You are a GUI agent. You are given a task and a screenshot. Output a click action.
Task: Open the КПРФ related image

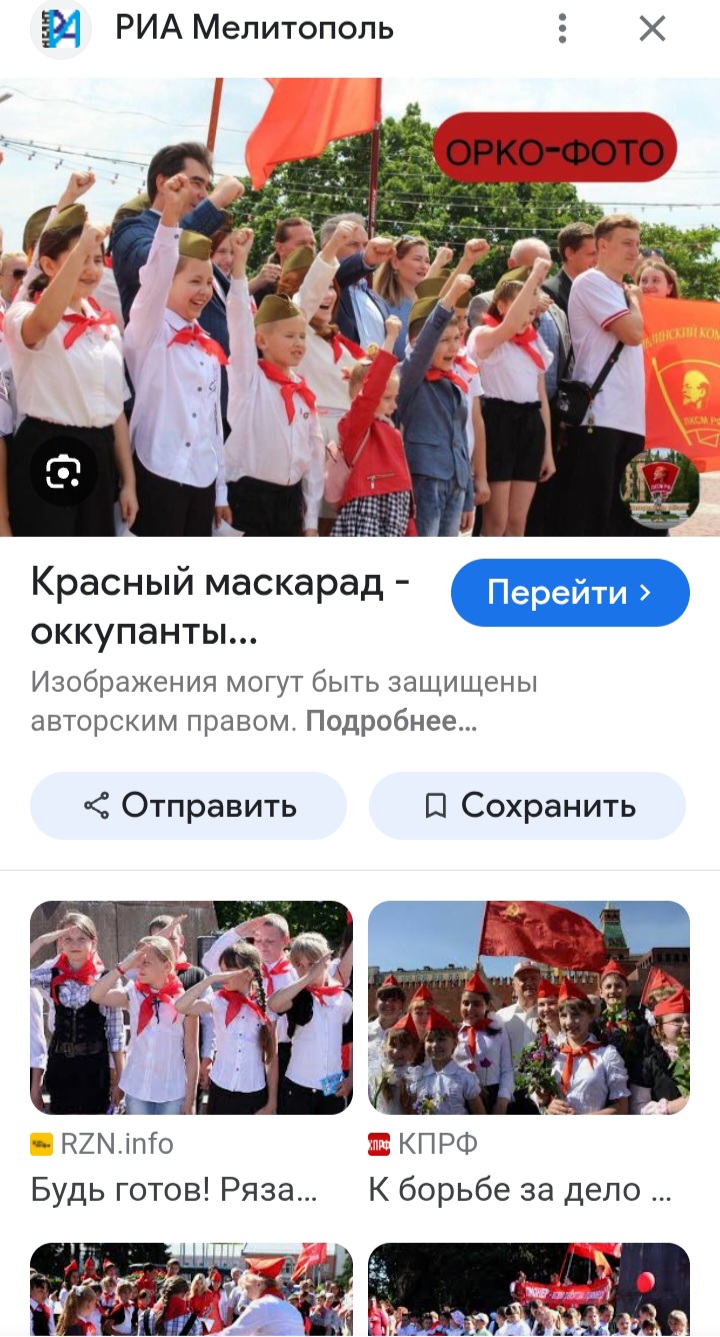click(x=529, y=1008)
